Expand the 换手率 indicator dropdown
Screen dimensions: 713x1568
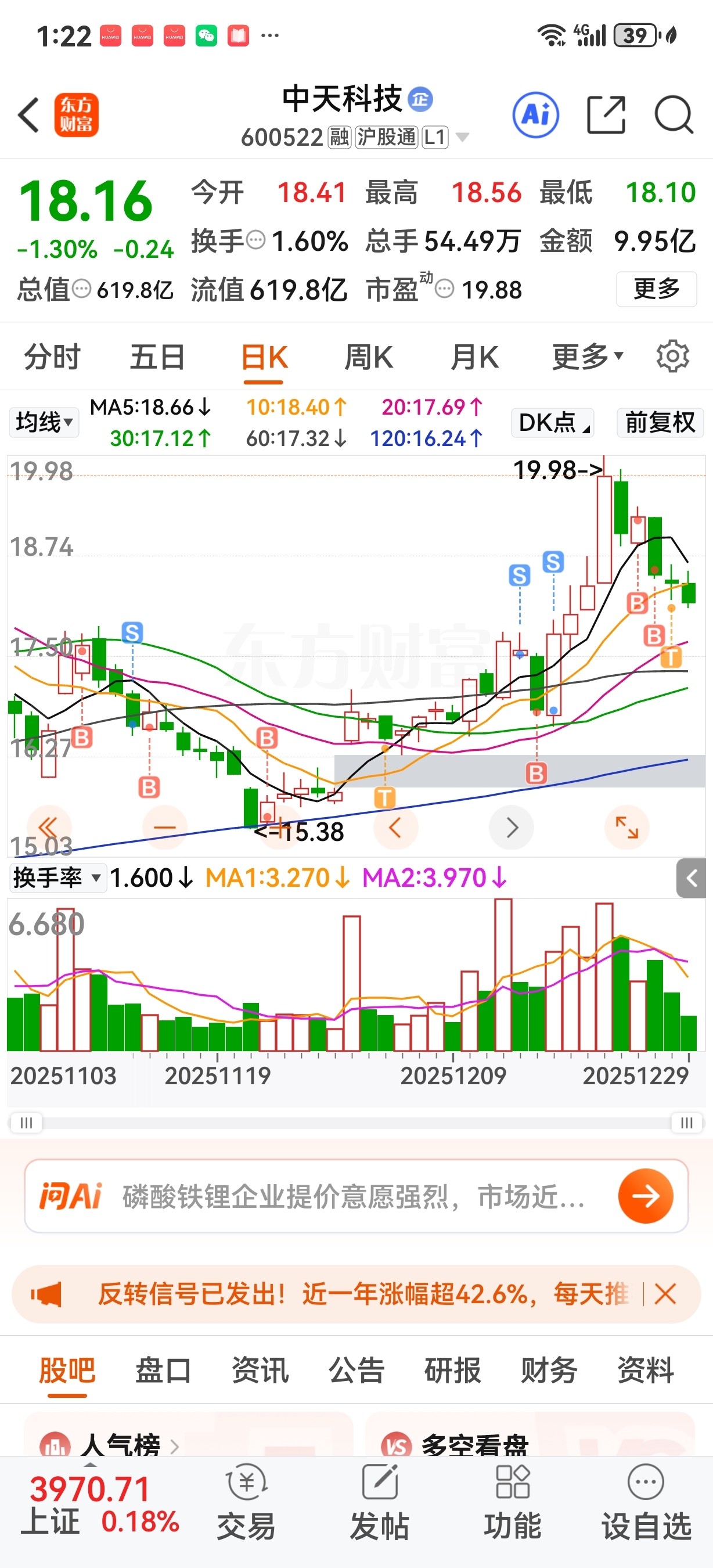57,878
